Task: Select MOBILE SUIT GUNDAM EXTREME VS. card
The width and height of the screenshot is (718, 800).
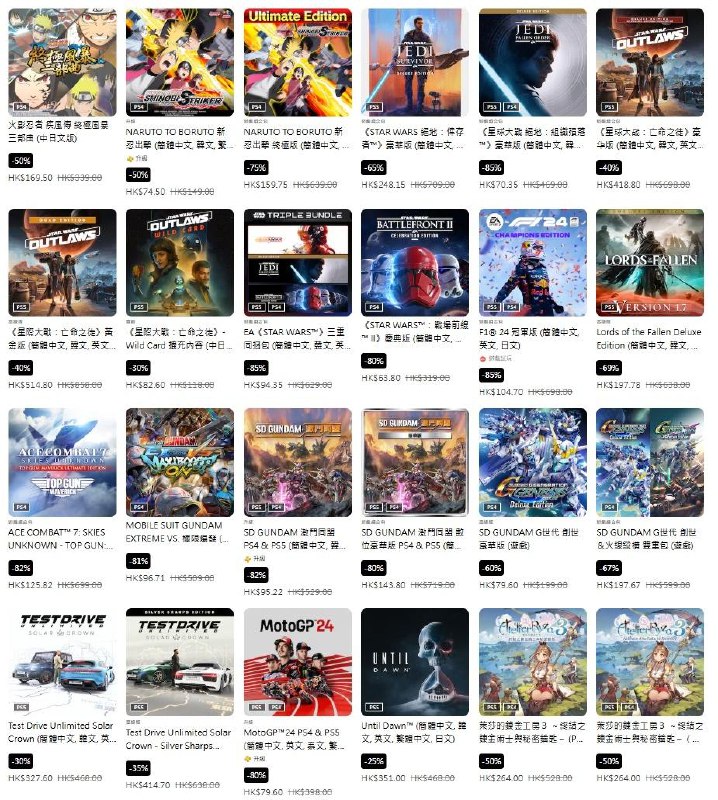Action: [x=180, y=461]
